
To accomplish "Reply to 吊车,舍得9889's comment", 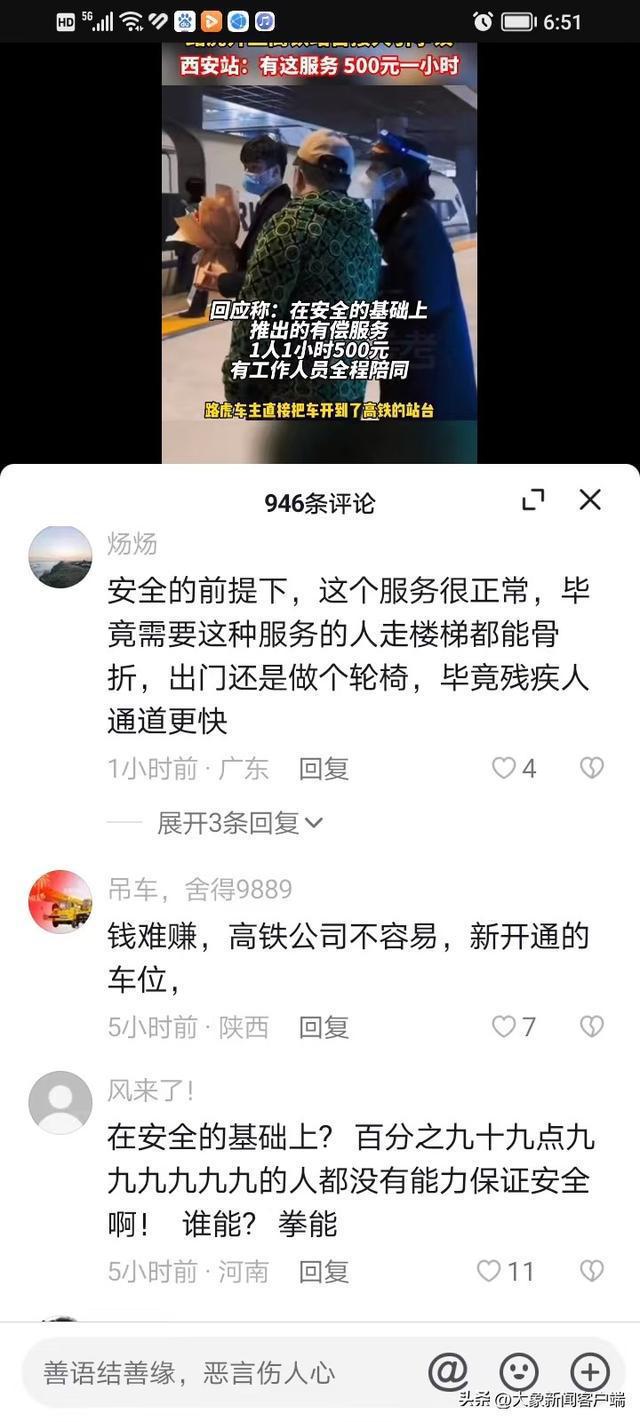I will point(324,1026).
